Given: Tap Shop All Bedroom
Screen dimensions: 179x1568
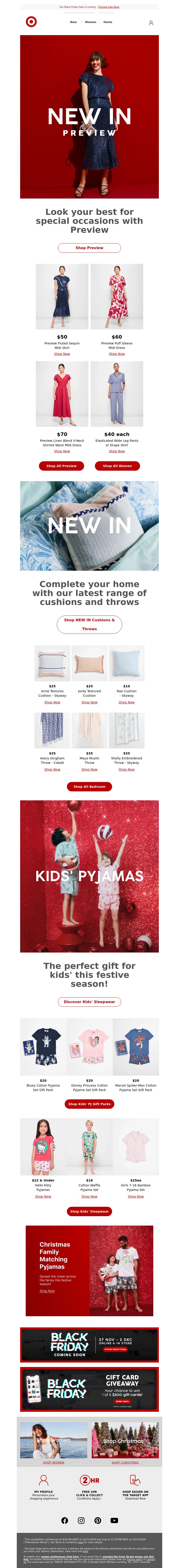Looking at the screenshot, I should [89, 786].
